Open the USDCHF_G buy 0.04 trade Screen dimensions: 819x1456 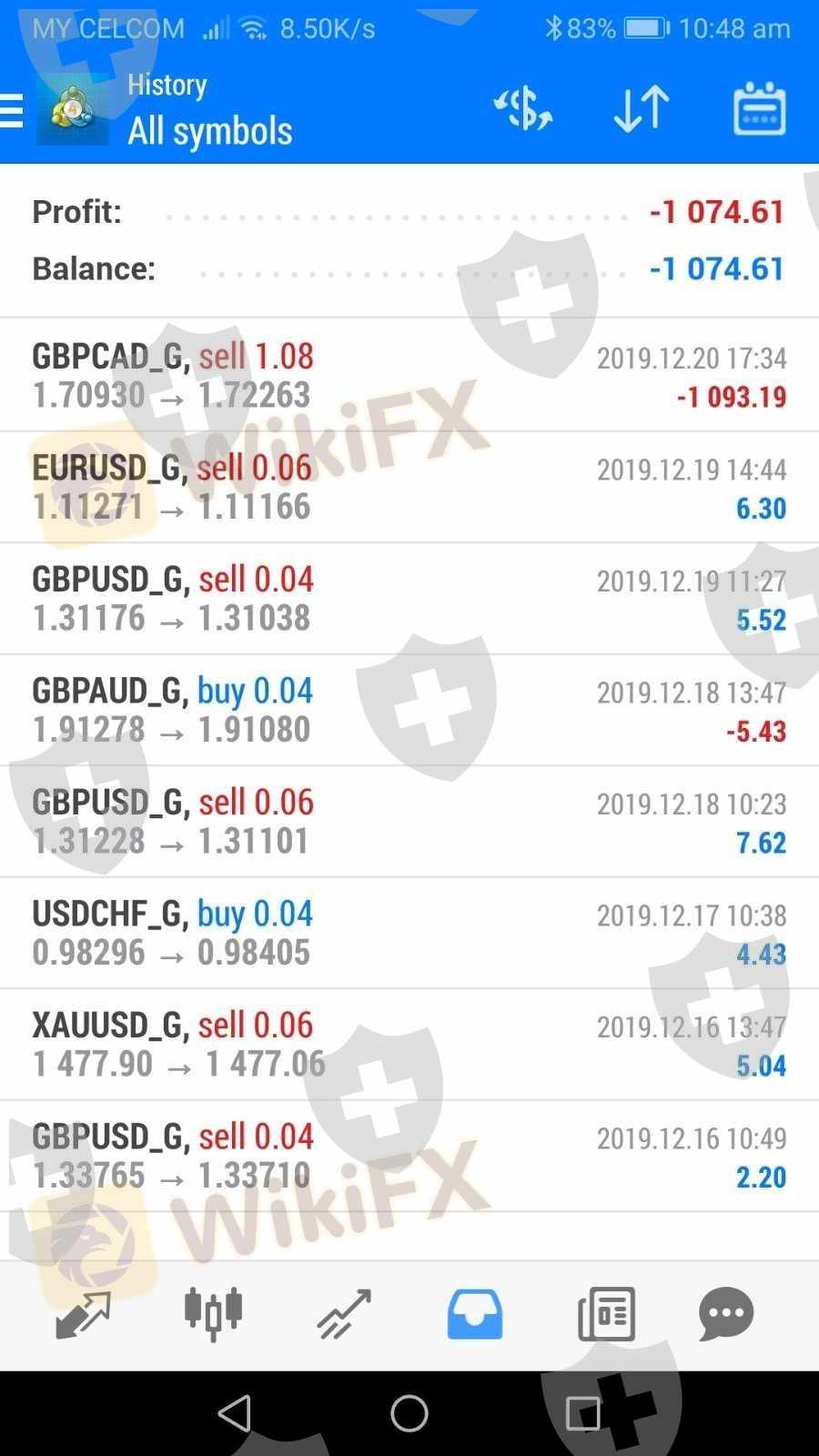(x=409, y=933)
